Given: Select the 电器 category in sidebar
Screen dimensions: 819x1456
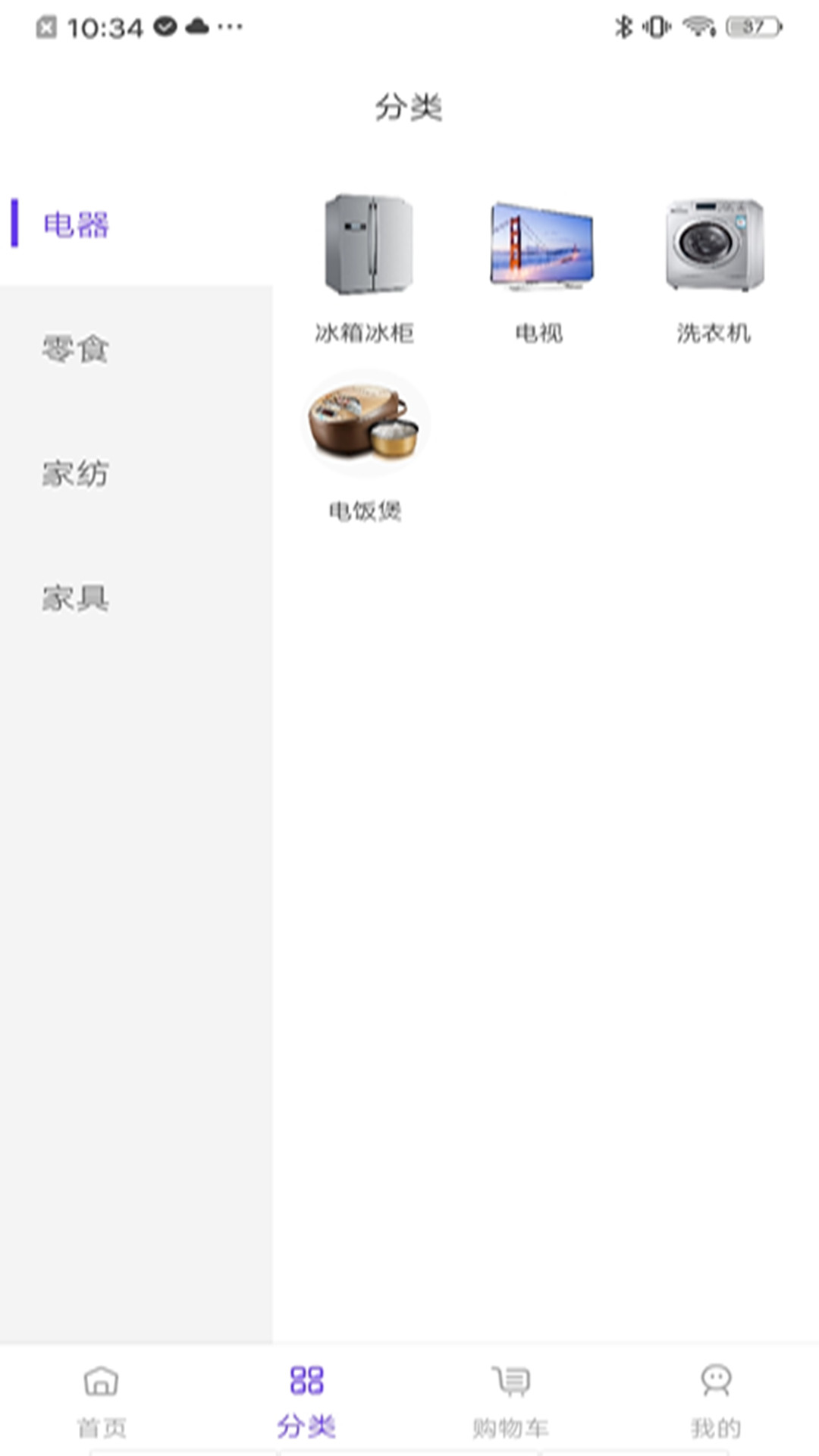Looking at the screenshot, I should tap(76, 224).
